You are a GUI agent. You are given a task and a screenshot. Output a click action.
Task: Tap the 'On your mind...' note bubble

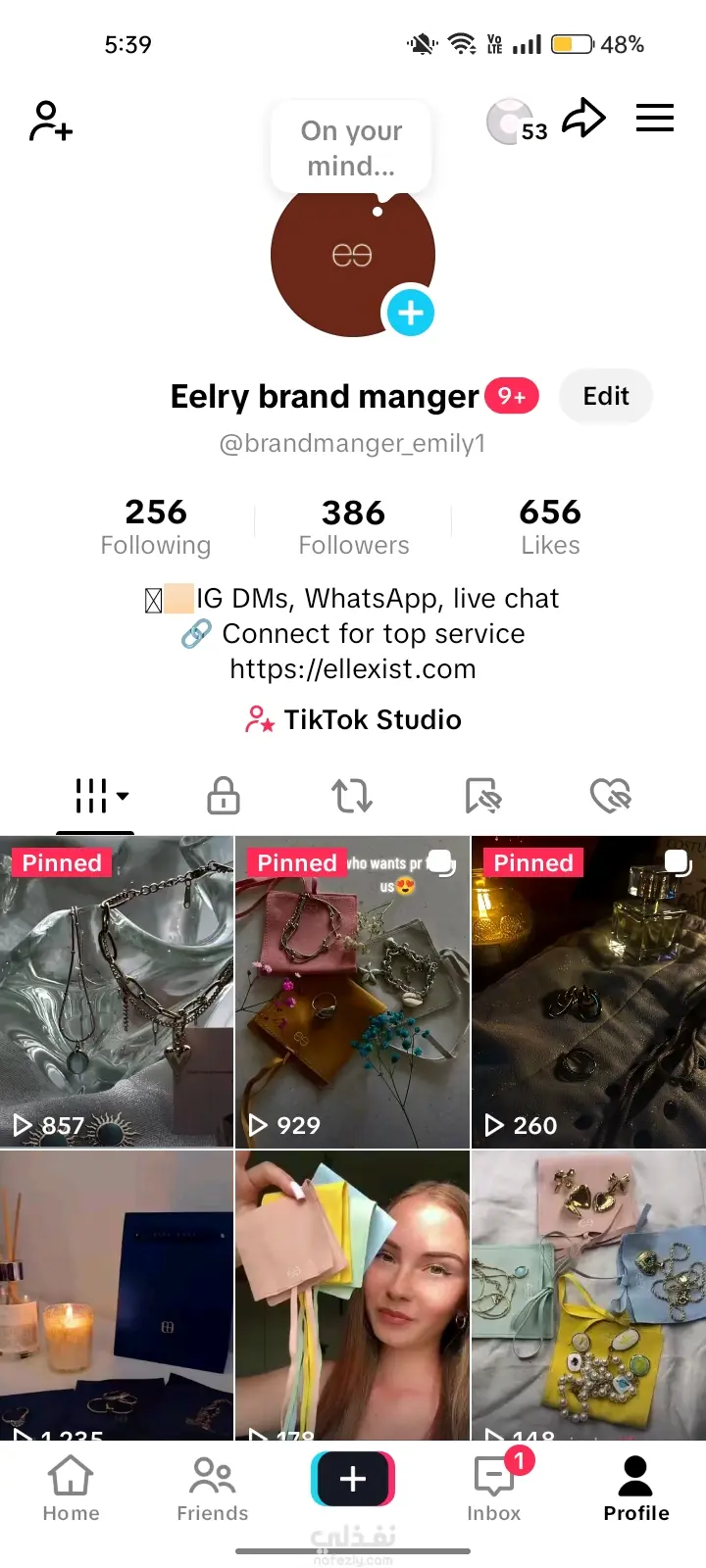[x=351, y=148]
